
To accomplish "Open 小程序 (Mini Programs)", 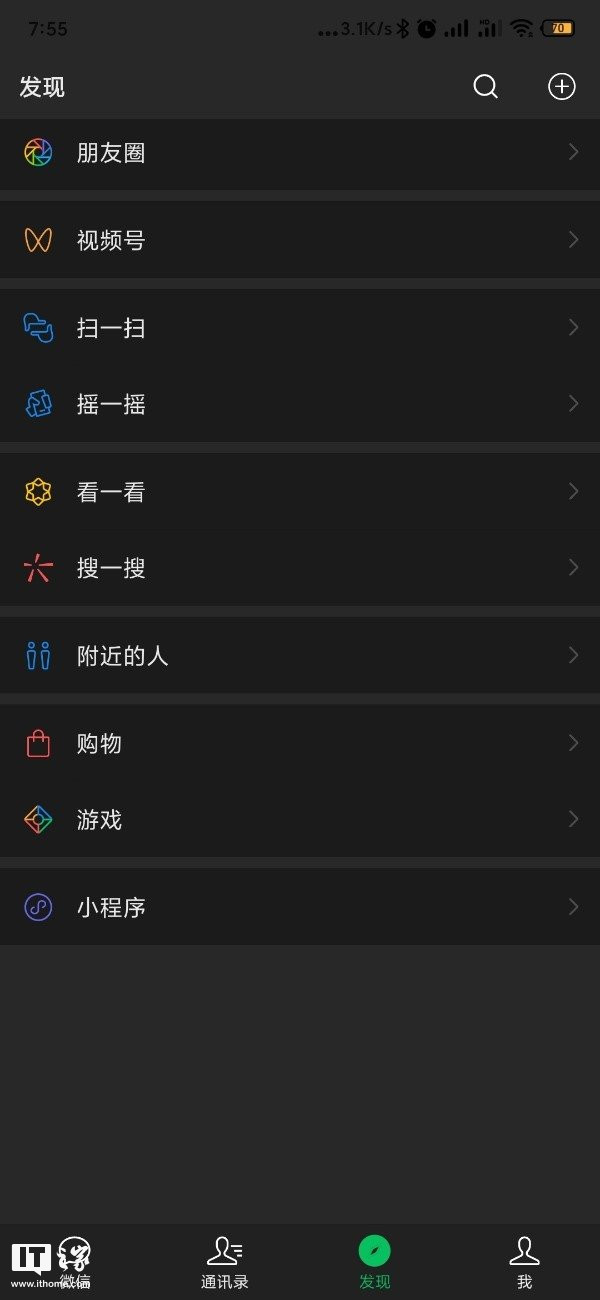I will pyautogui.click(x=300, y=908).
